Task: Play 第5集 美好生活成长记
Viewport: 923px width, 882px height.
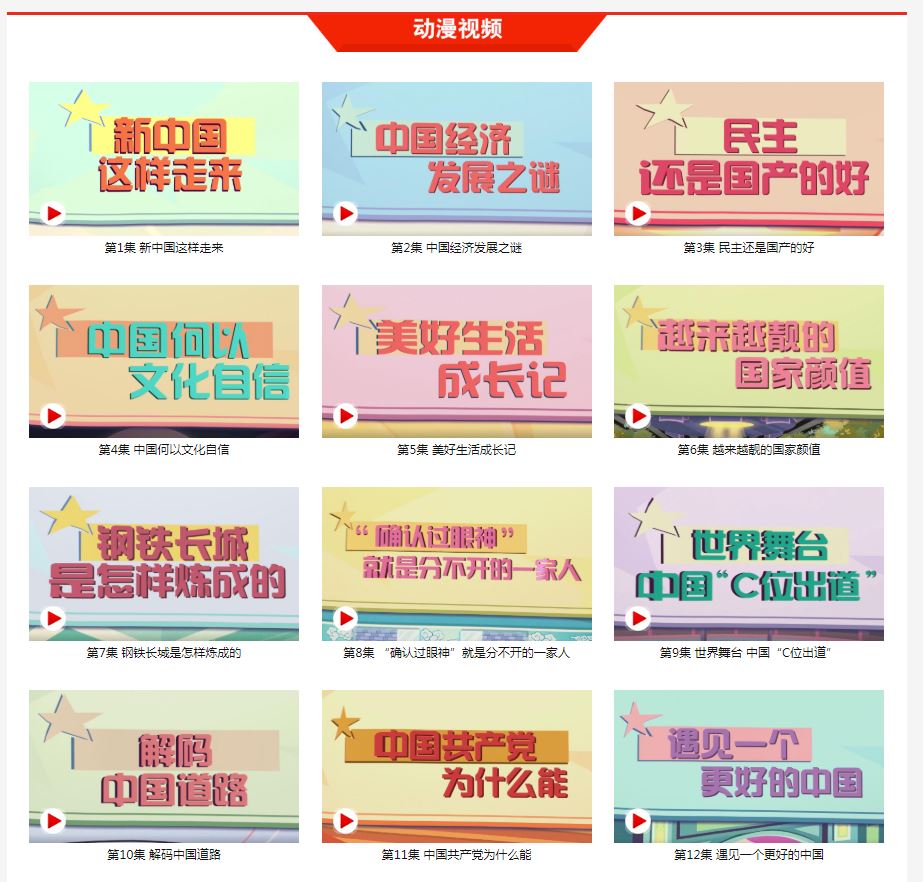Action: tap(456, 361)
